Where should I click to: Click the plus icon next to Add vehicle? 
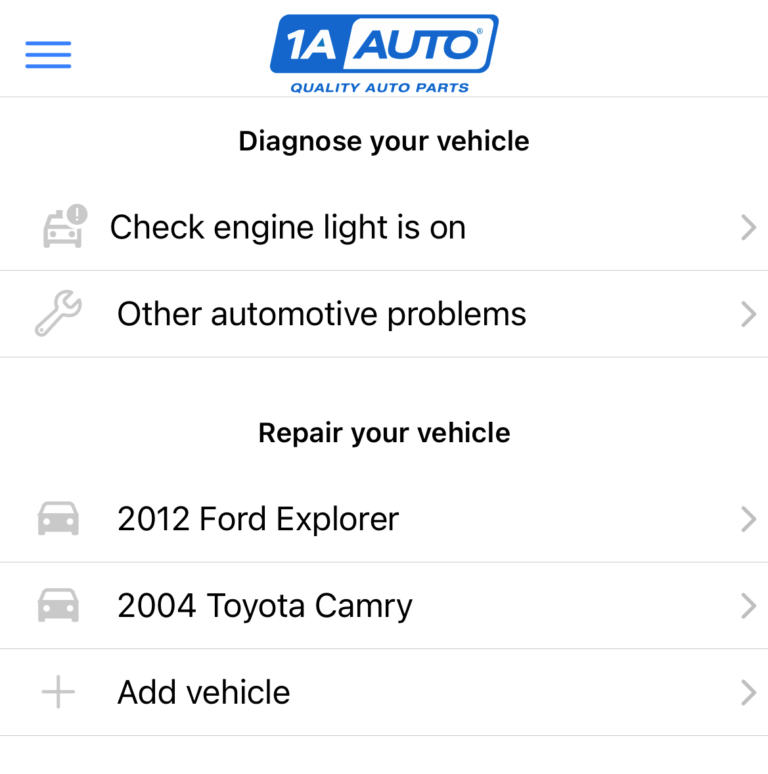[58, 692]
